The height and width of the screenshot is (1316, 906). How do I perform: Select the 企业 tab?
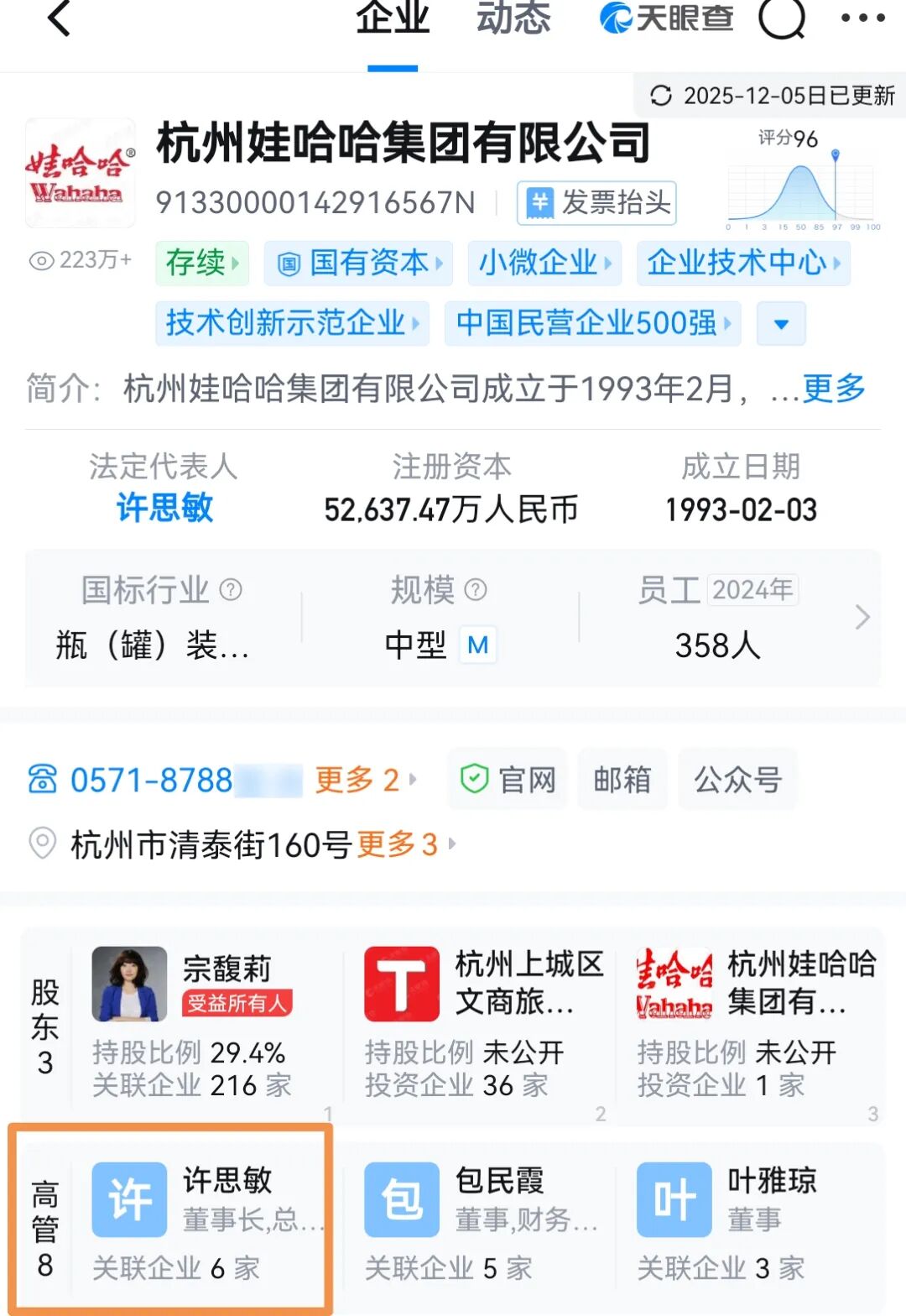393,21
